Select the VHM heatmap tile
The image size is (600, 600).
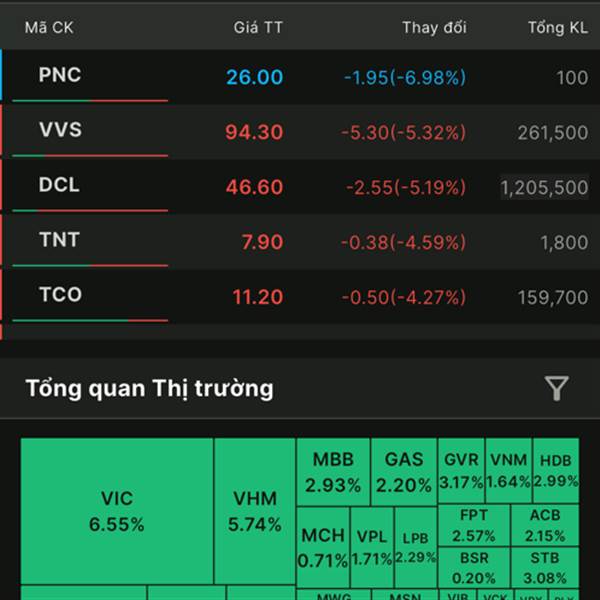click(x=255, y=511)
